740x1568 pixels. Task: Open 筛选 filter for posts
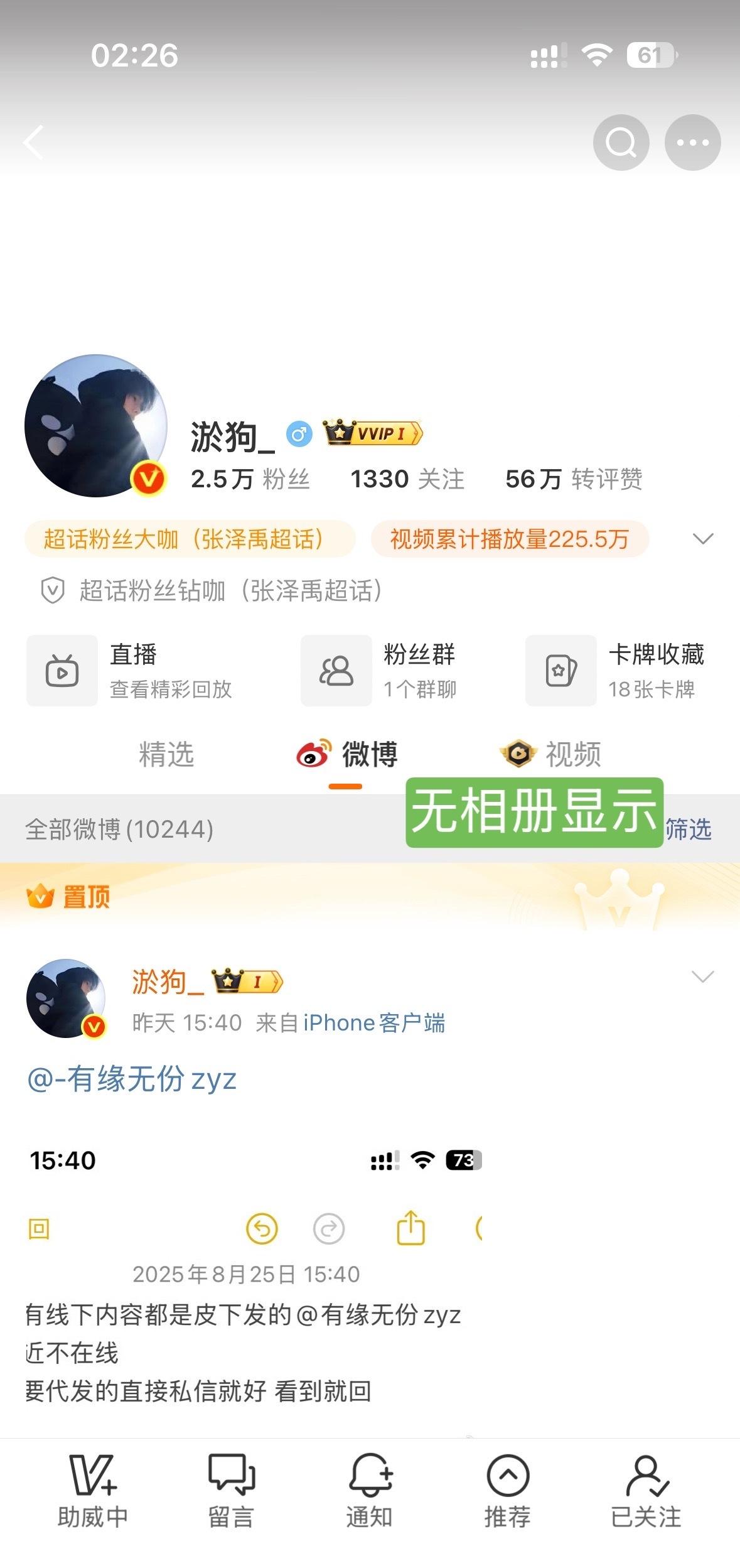pyautogui.click(x=689, y=830)
